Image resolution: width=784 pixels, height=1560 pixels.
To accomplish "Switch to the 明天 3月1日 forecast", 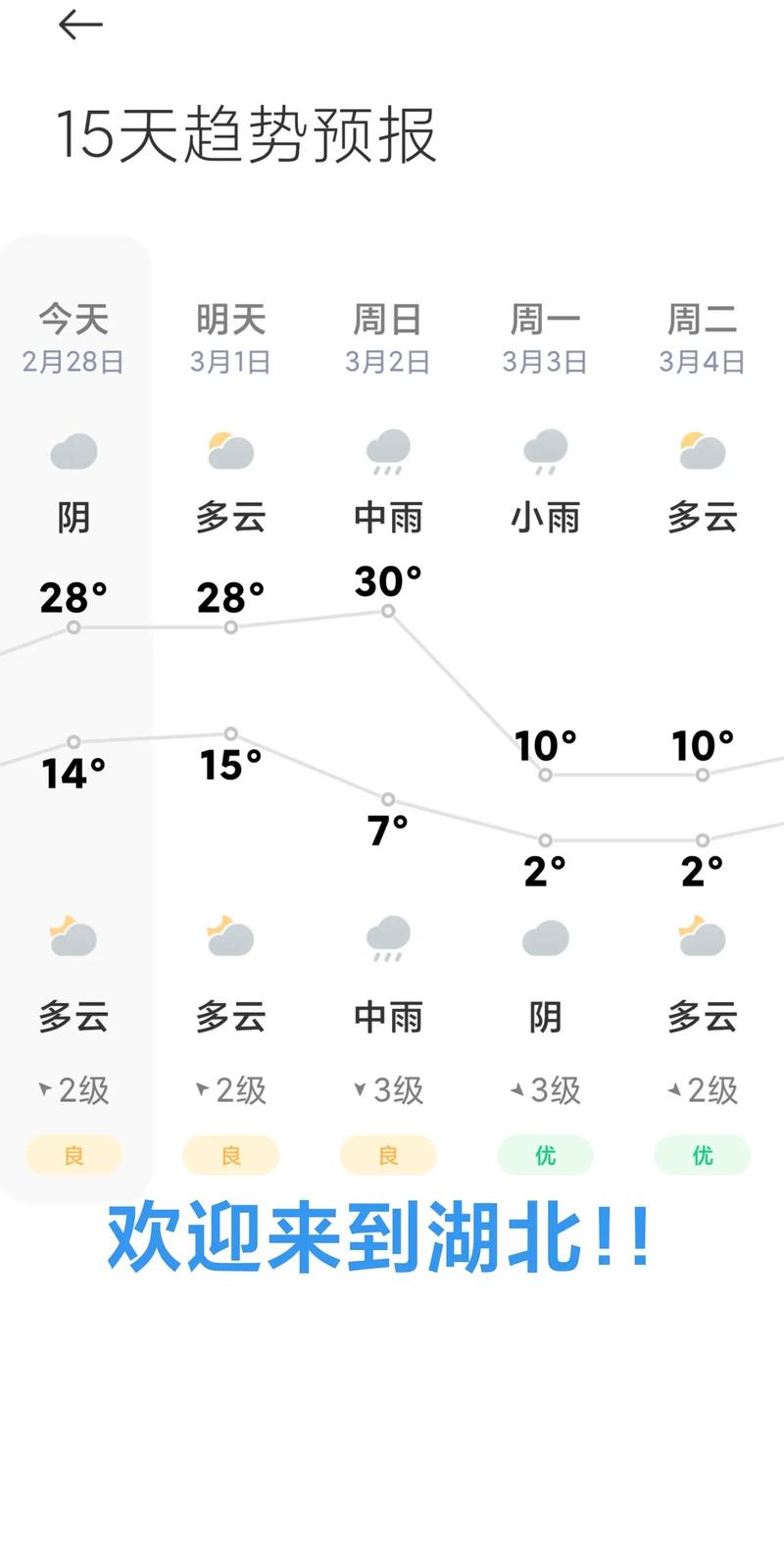I will pos(230,338).
